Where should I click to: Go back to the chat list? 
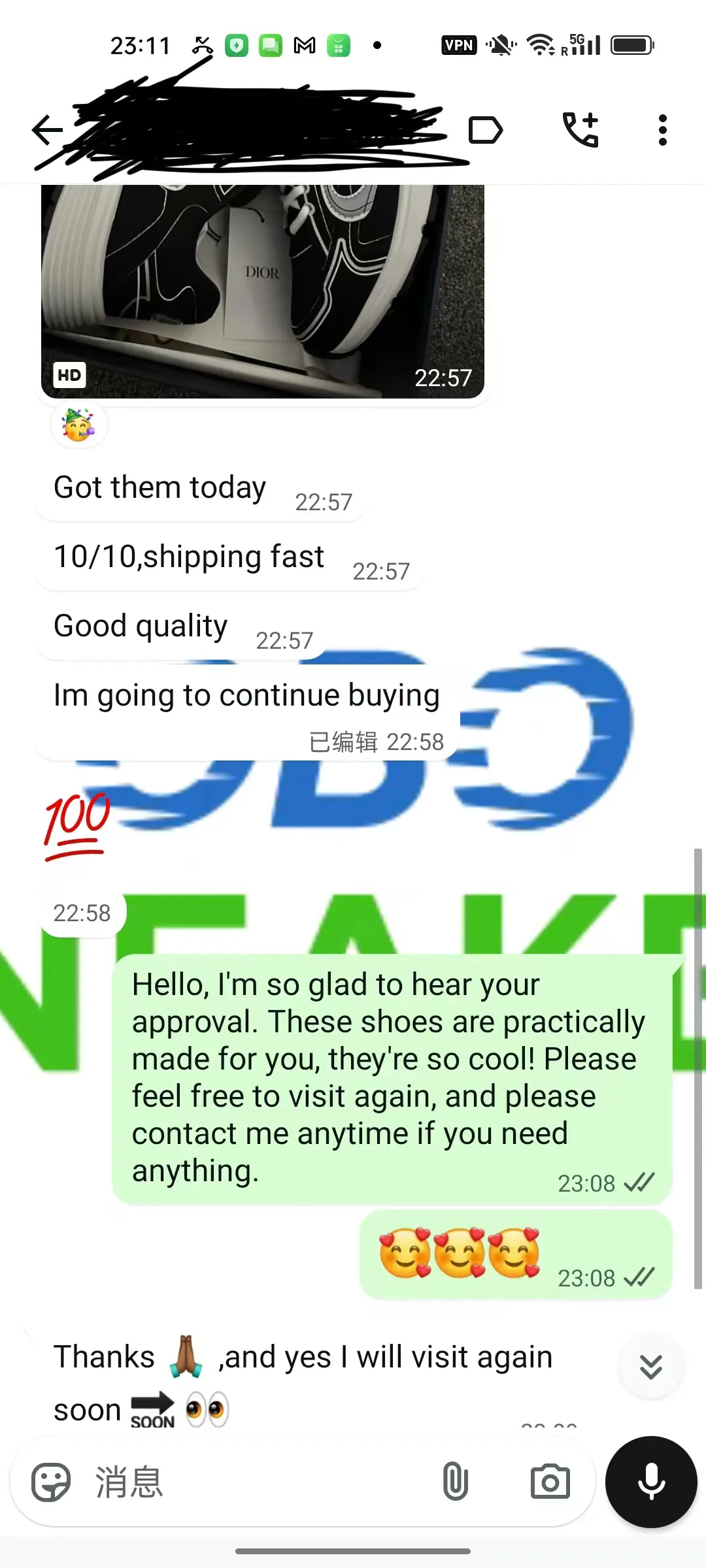47,130
